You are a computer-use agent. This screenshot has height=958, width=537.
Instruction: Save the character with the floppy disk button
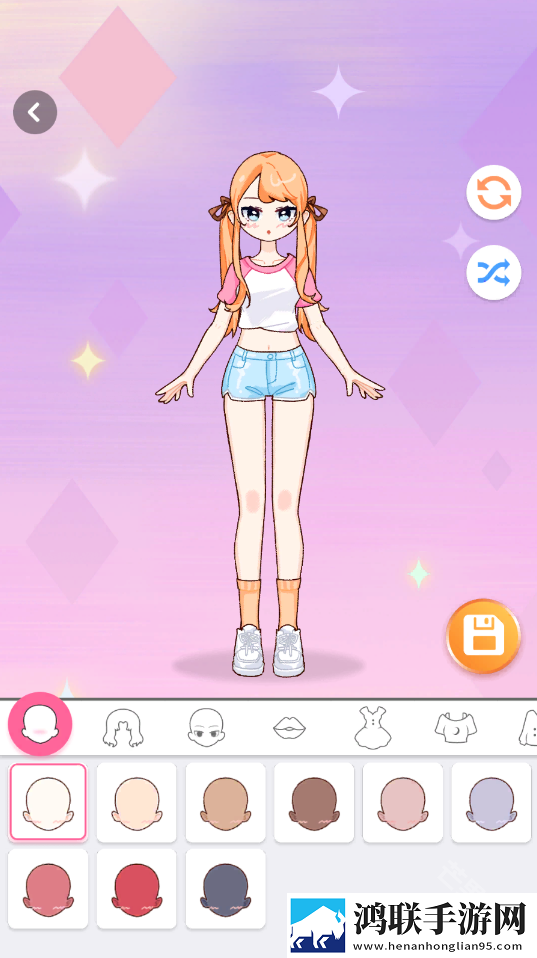coord(483,636)
